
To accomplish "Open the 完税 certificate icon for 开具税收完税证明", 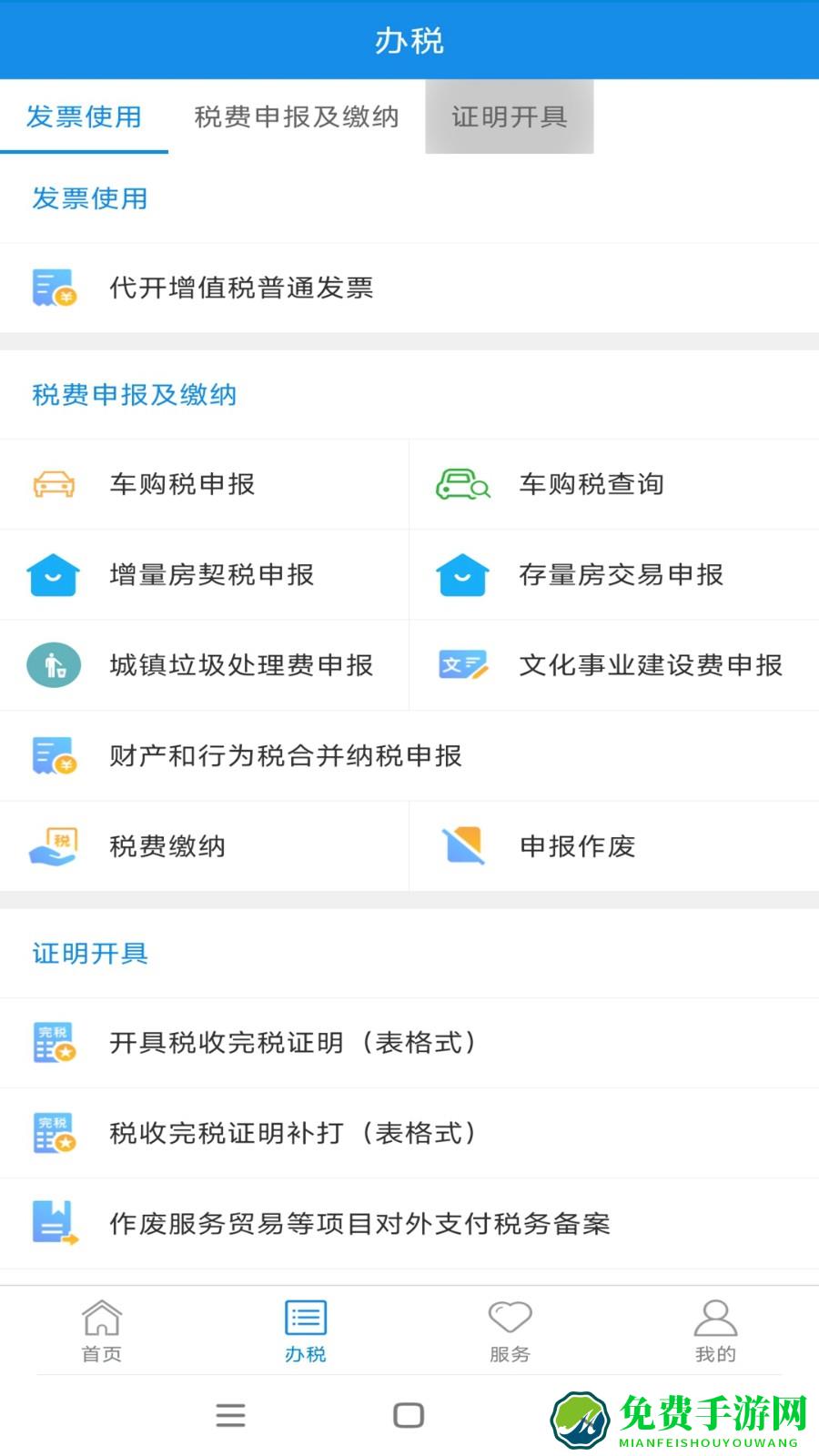I will click(54, 1043).
